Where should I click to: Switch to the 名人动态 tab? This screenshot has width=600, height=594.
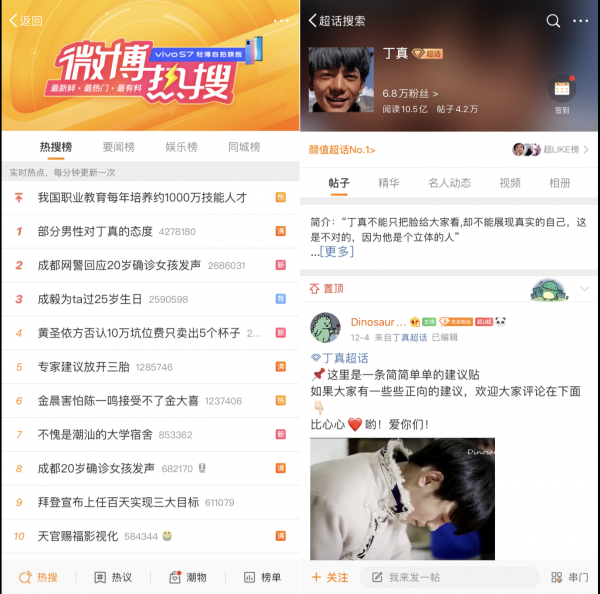pyautogui.click(x=449, y=183)
